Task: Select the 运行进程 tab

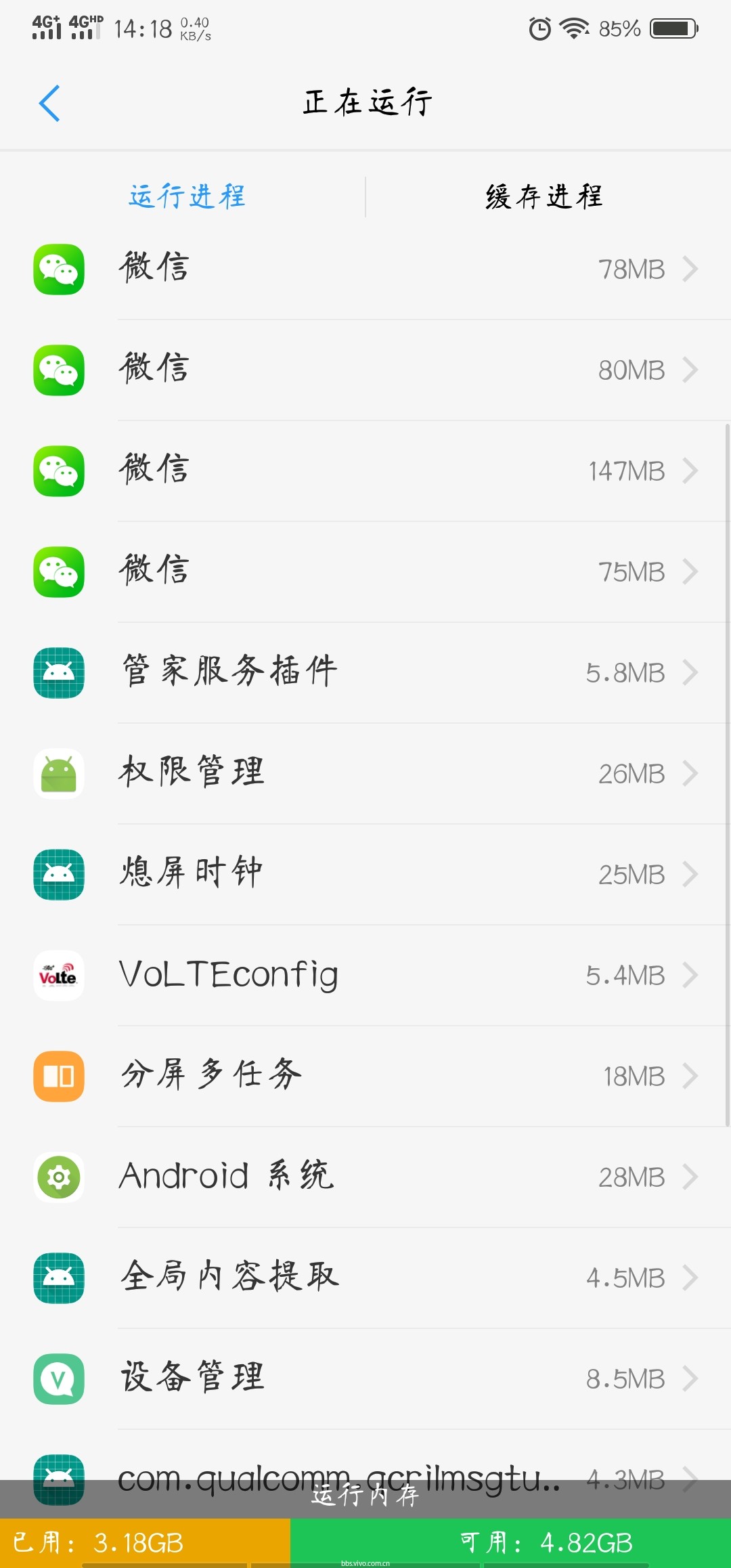Action: [186, 196]
